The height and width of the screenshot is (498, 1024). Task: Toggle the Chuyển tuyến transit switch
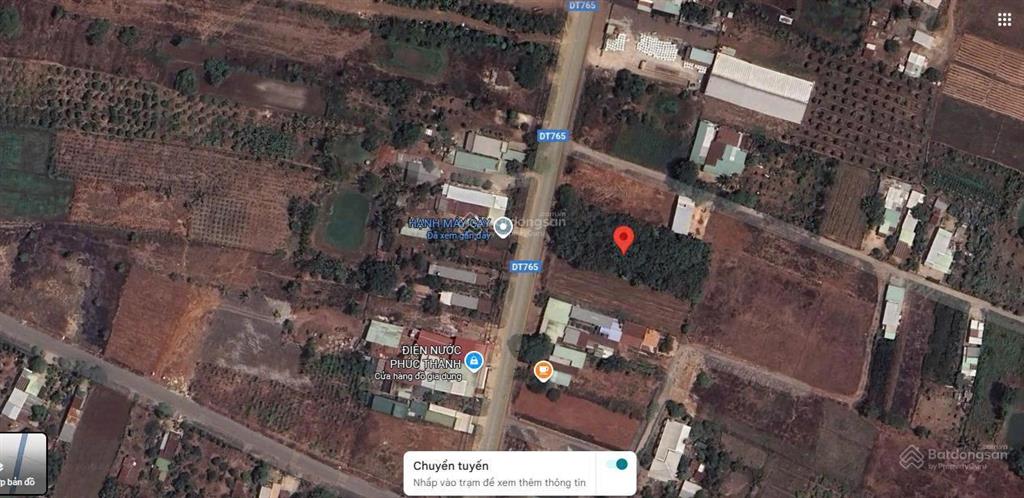click(616, 464)
